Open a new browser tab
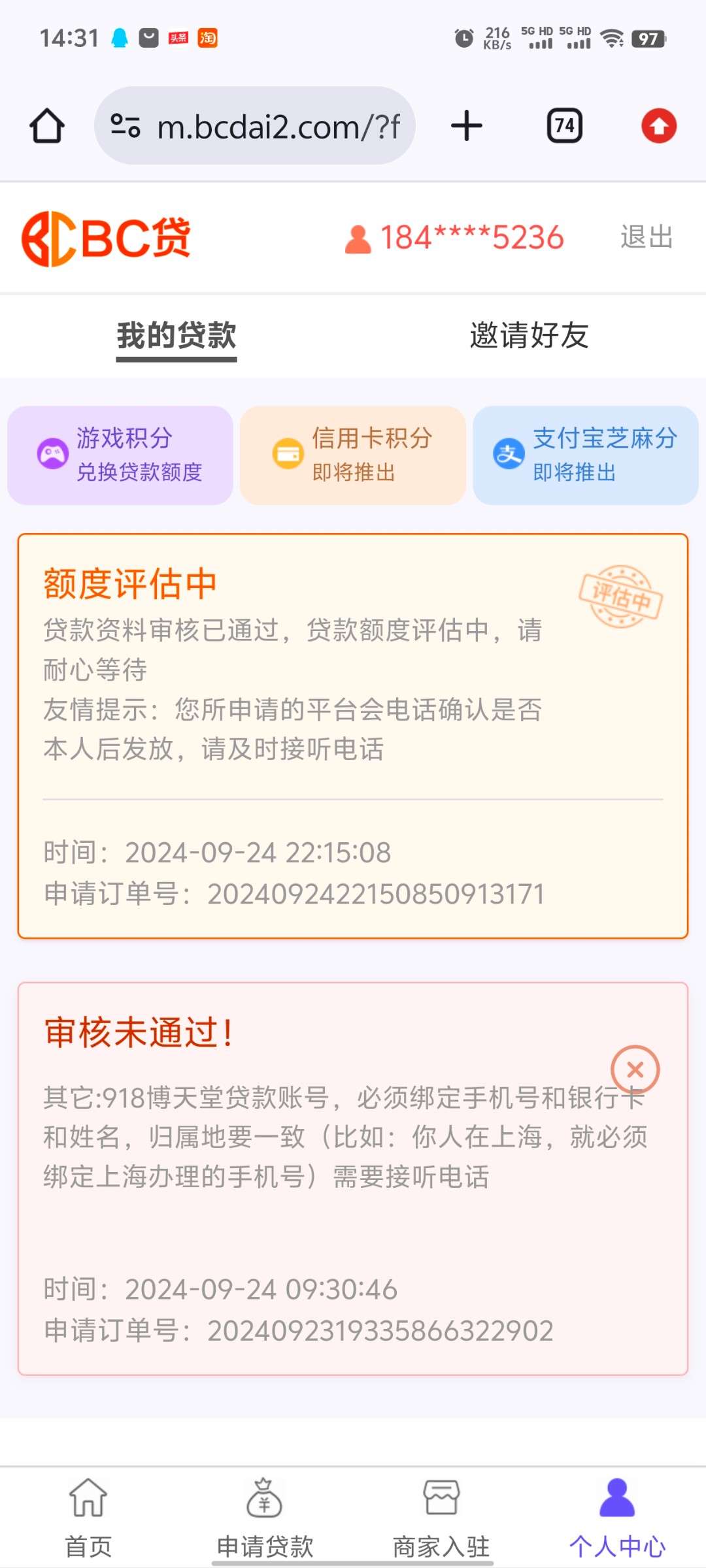This screenshot has height=1568, width=706. (467, 125)
